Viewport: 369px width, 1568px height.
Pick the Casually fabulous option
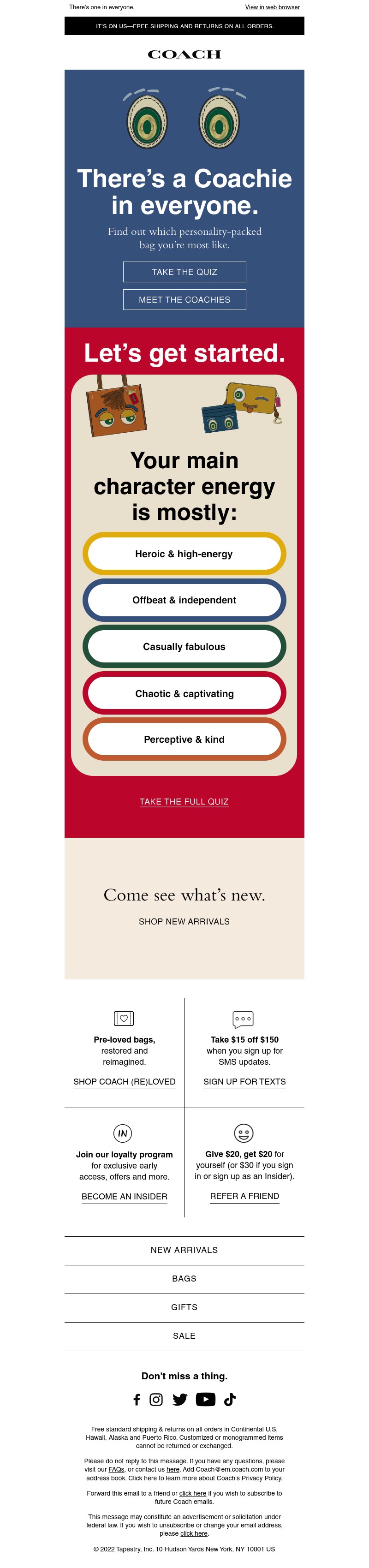(x=184, y=646)
